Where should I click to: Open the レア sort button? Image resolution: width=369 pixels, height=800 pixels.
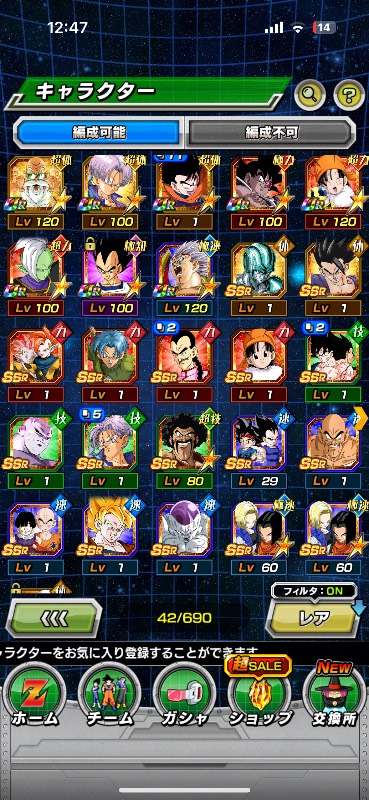(315, 618)
